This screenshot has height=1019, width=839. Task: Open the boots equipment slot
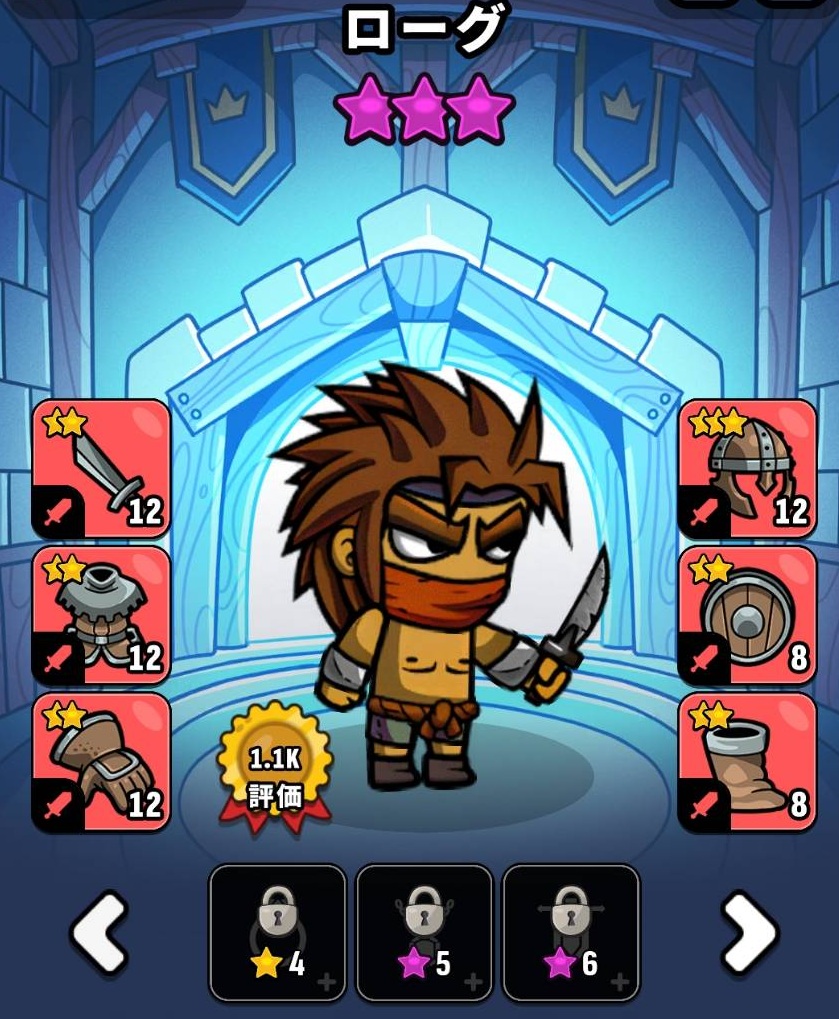pos(748,762)
